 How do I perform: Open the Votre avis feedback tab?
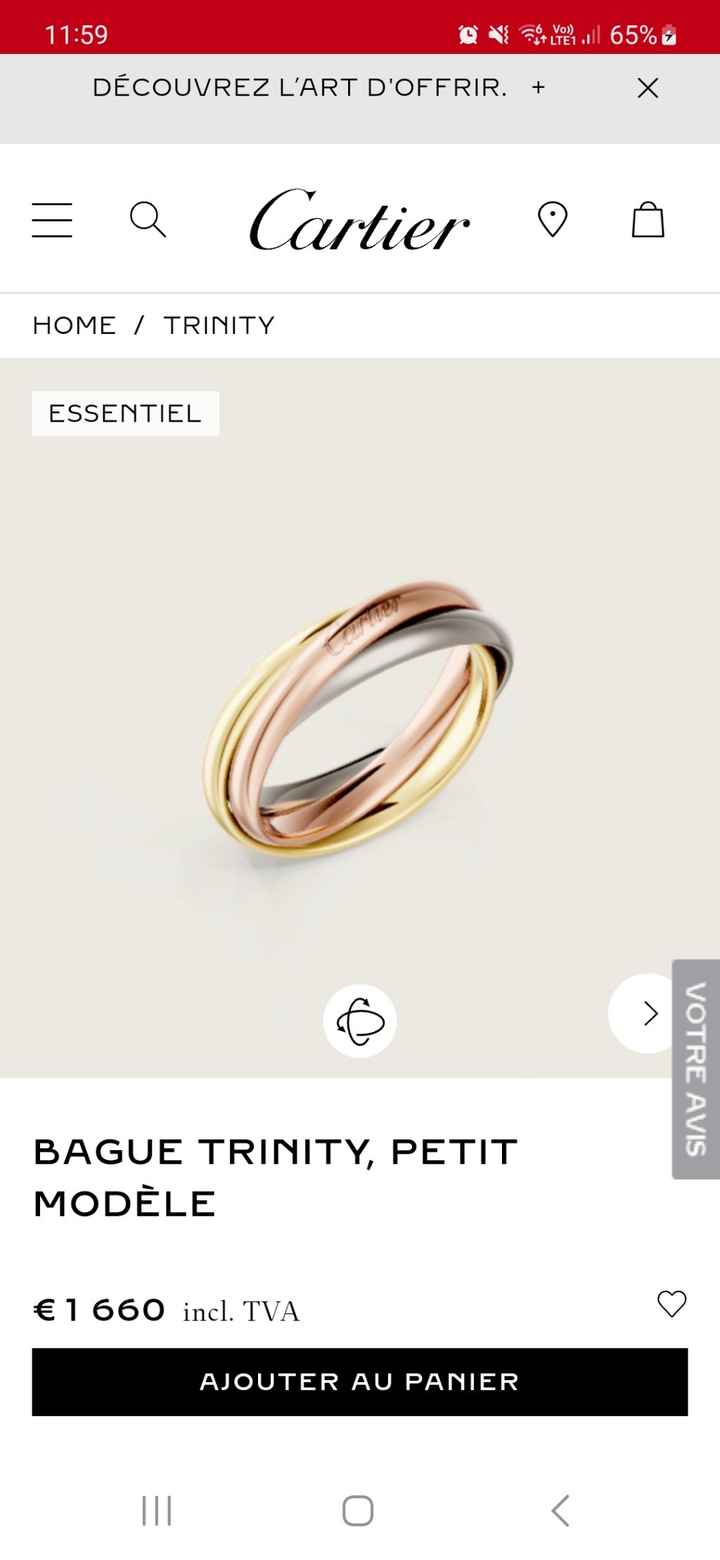coord(696,1068)
